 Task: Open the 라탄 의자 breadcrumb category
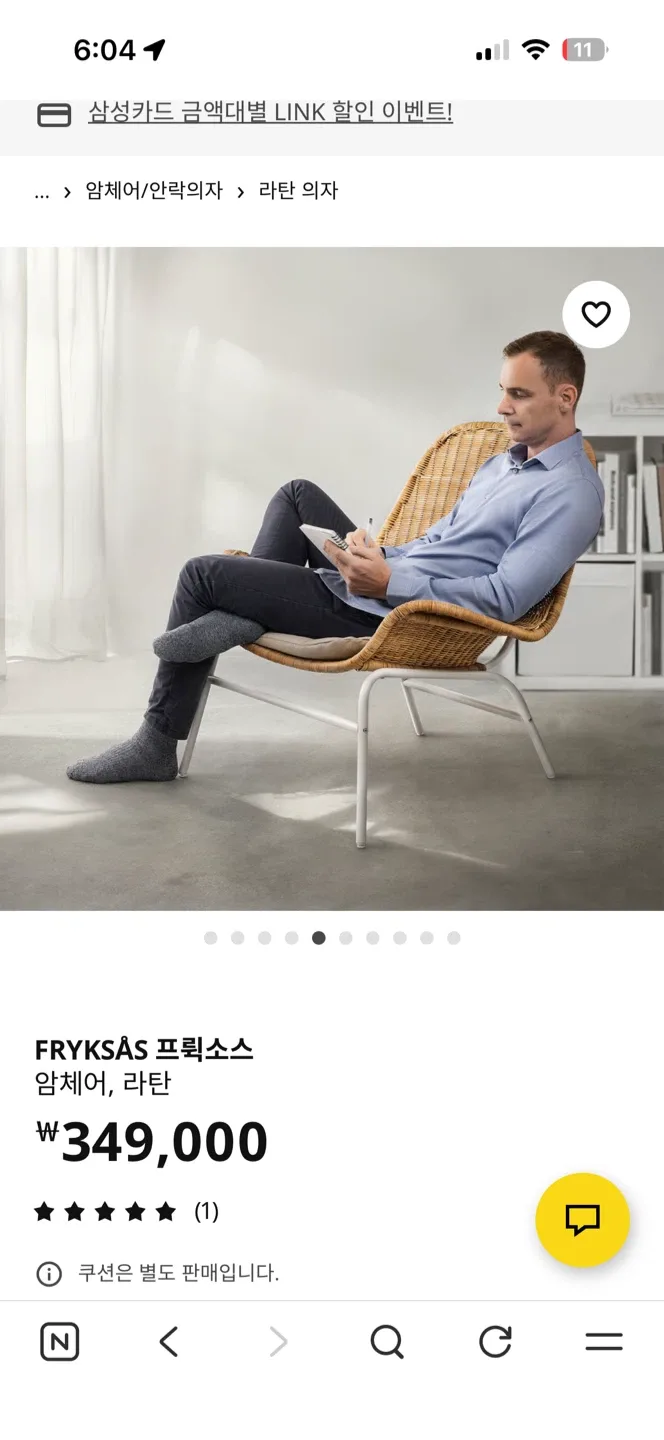tap(298, 191)
